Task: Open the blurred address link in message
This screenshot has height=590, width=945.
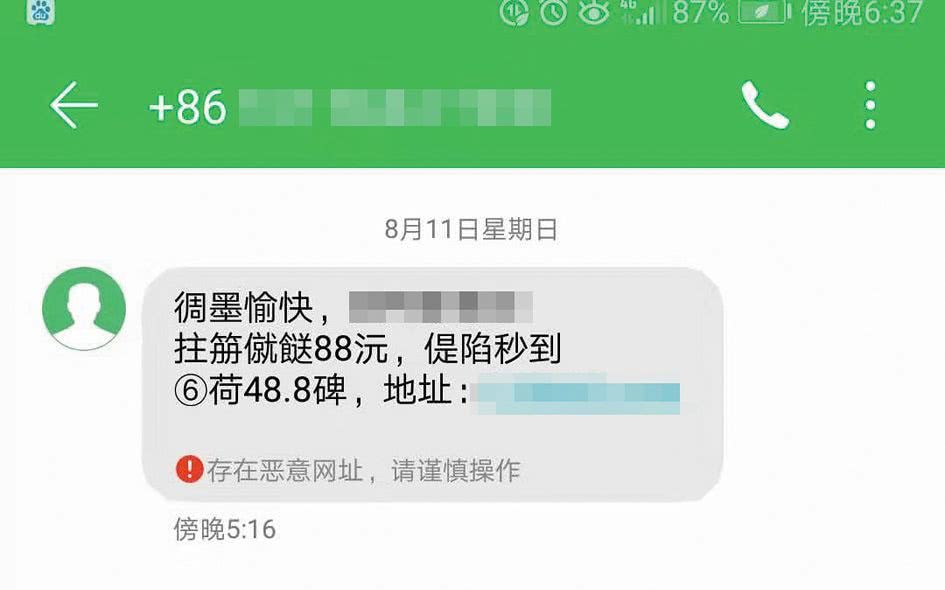Action: pos(577,392)
